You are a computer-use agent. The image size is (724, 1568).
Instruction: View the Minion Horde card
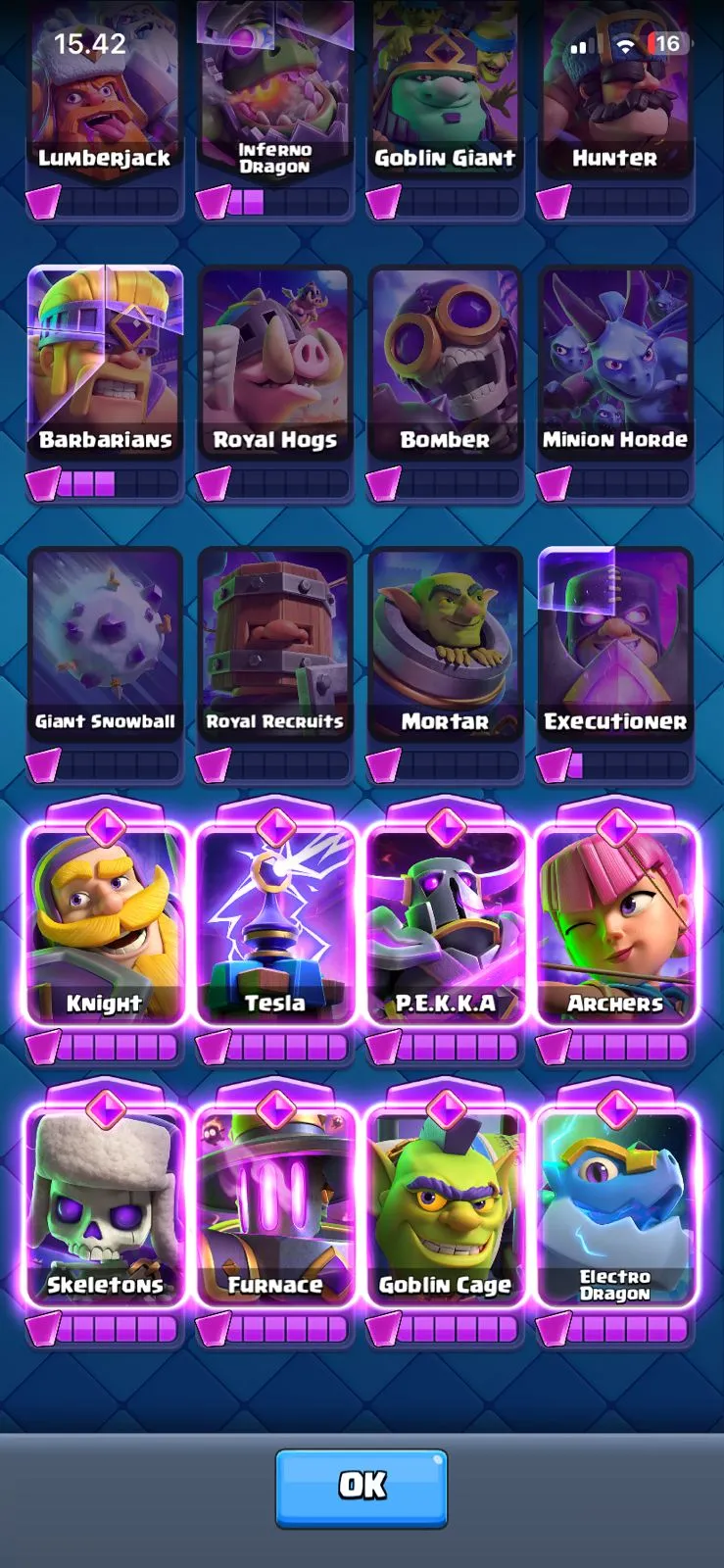(x=615, y=363)
